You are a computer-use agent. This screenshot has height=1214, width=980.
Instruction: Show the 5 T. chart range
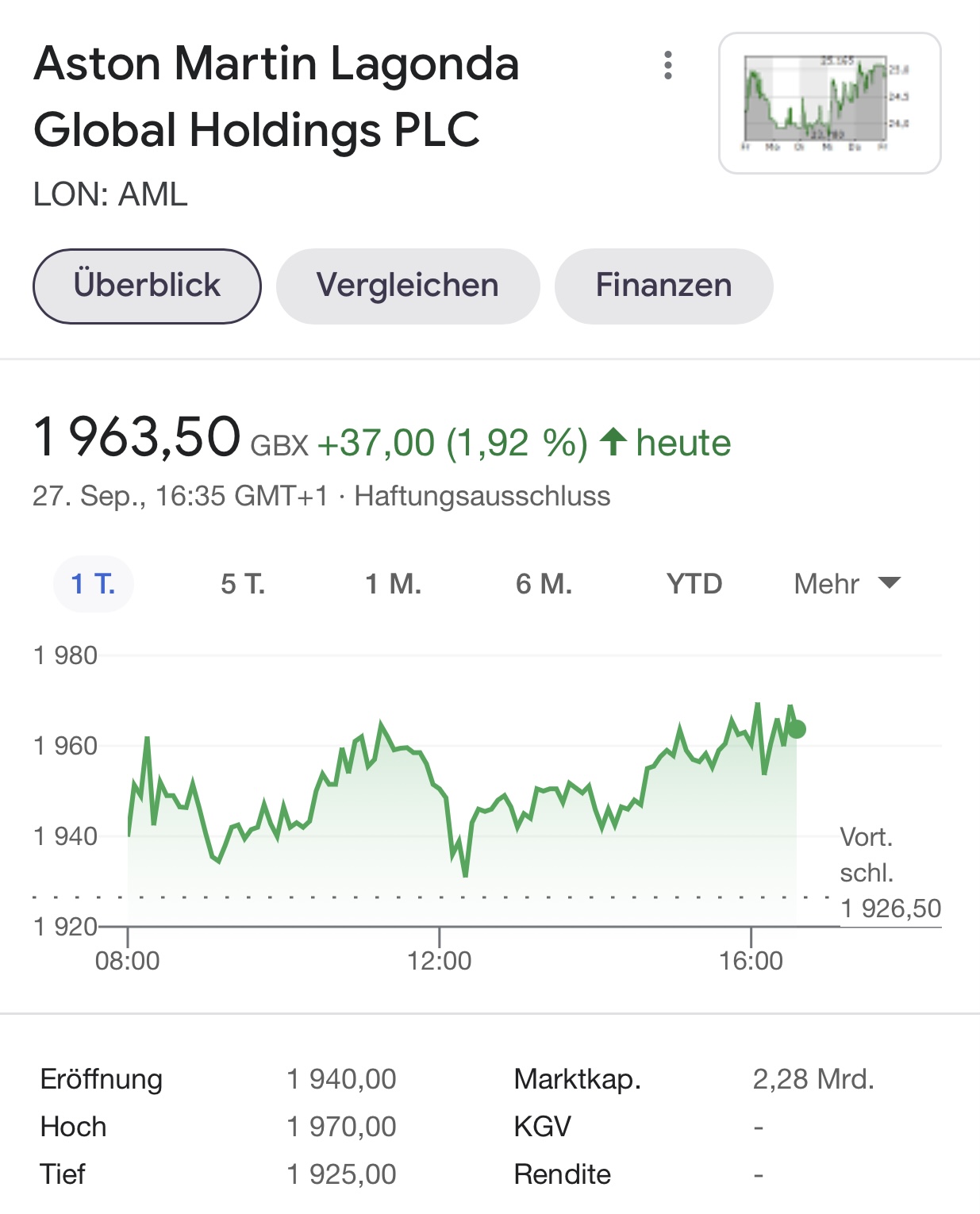coord(243,584)
